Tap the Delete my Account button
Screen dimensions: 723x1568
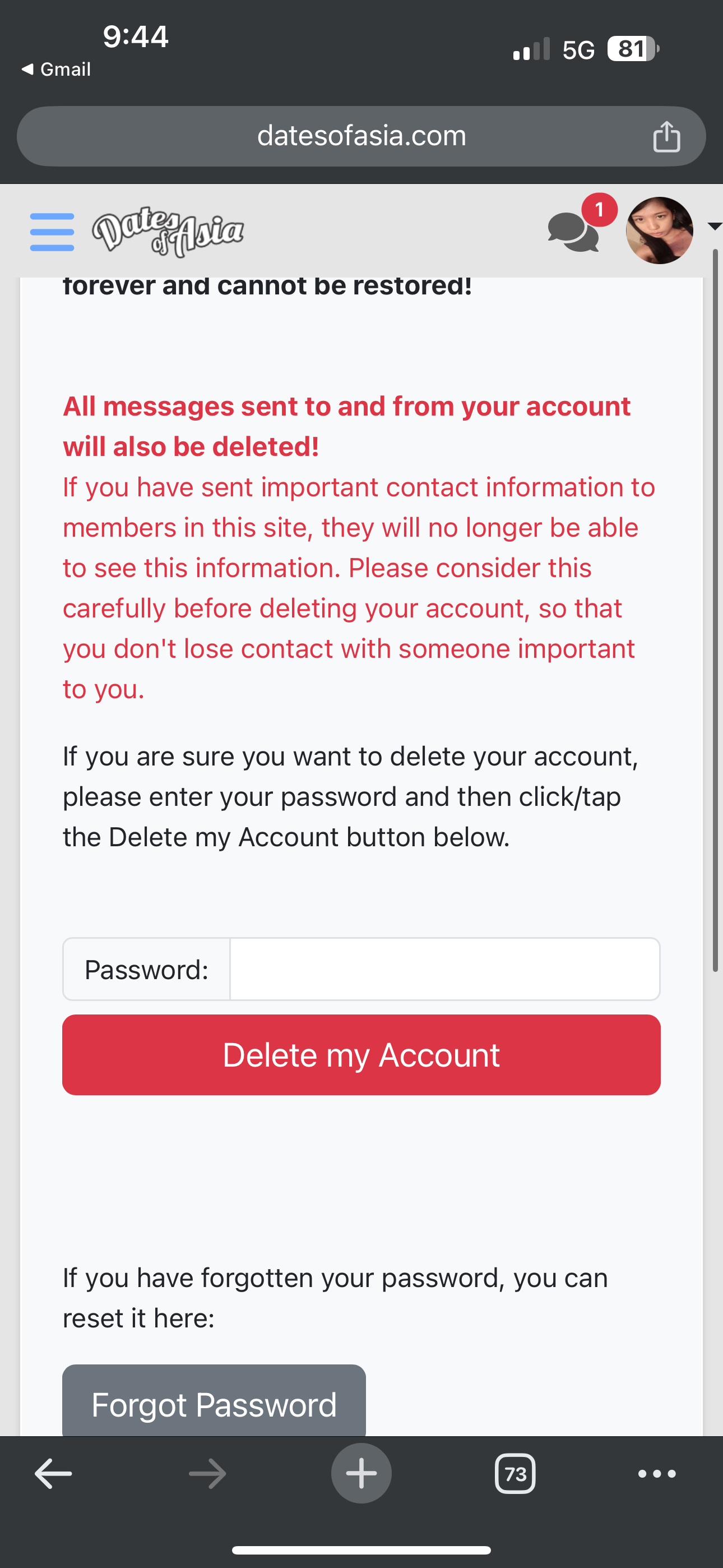click(x=361, y=1055)
